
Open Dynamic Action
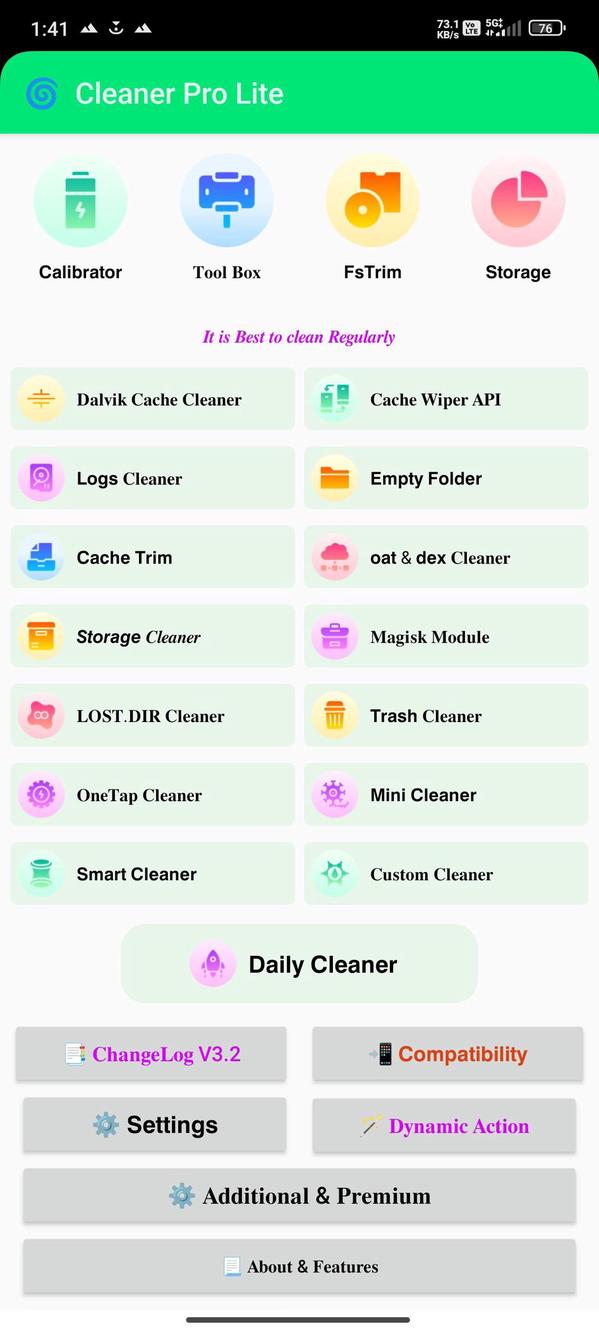[x=444, y=1125]
